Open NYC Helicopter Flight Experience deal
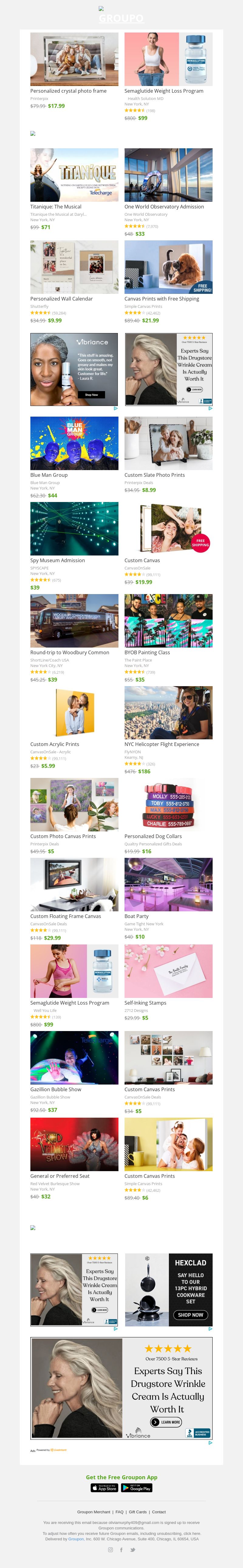 (169, 713)
